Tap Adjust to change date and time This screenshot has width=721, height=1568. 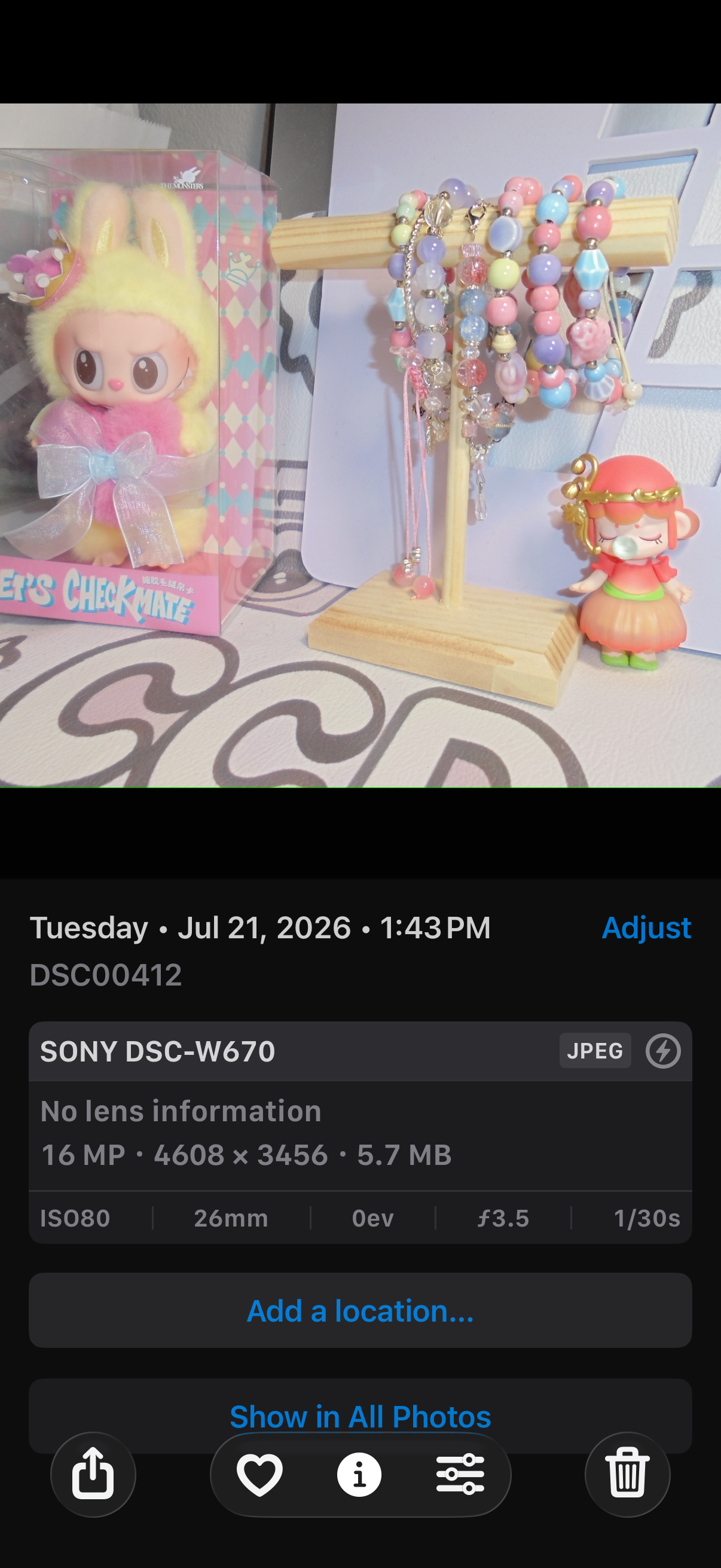coord(646,928)
